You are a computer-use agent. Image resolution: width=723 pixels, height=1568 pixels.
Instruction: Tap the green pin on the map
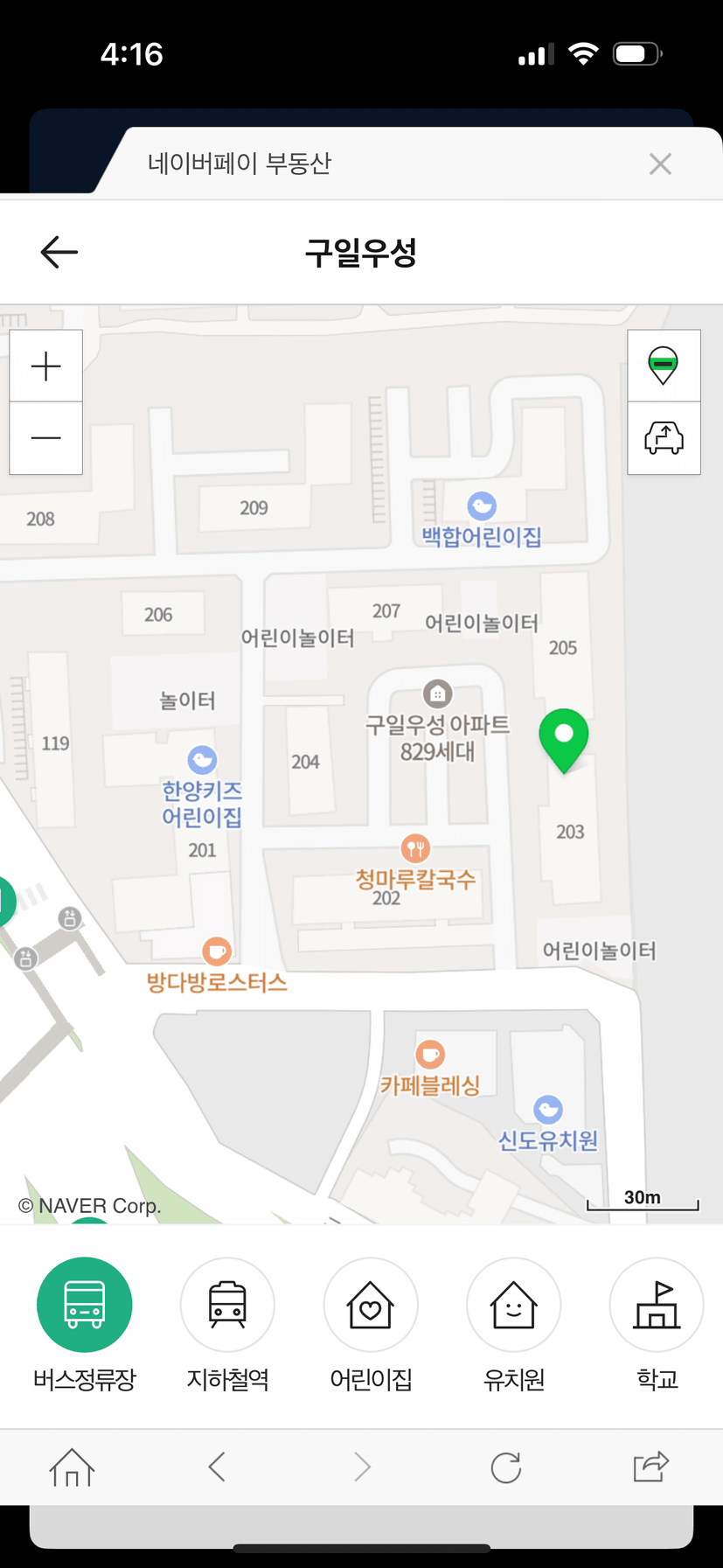coord(564,739)
